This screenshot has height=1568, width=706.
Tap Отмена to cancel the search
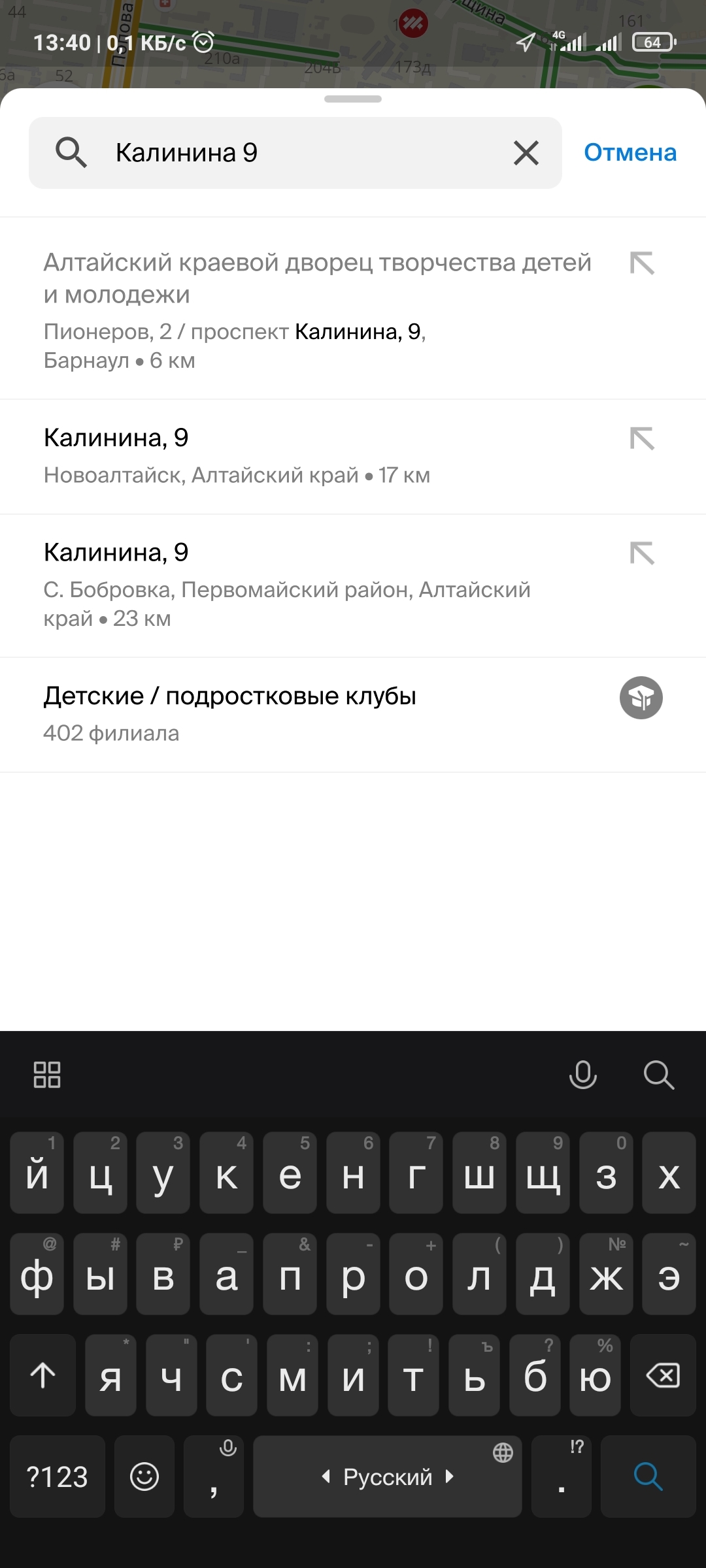[630, 153]
